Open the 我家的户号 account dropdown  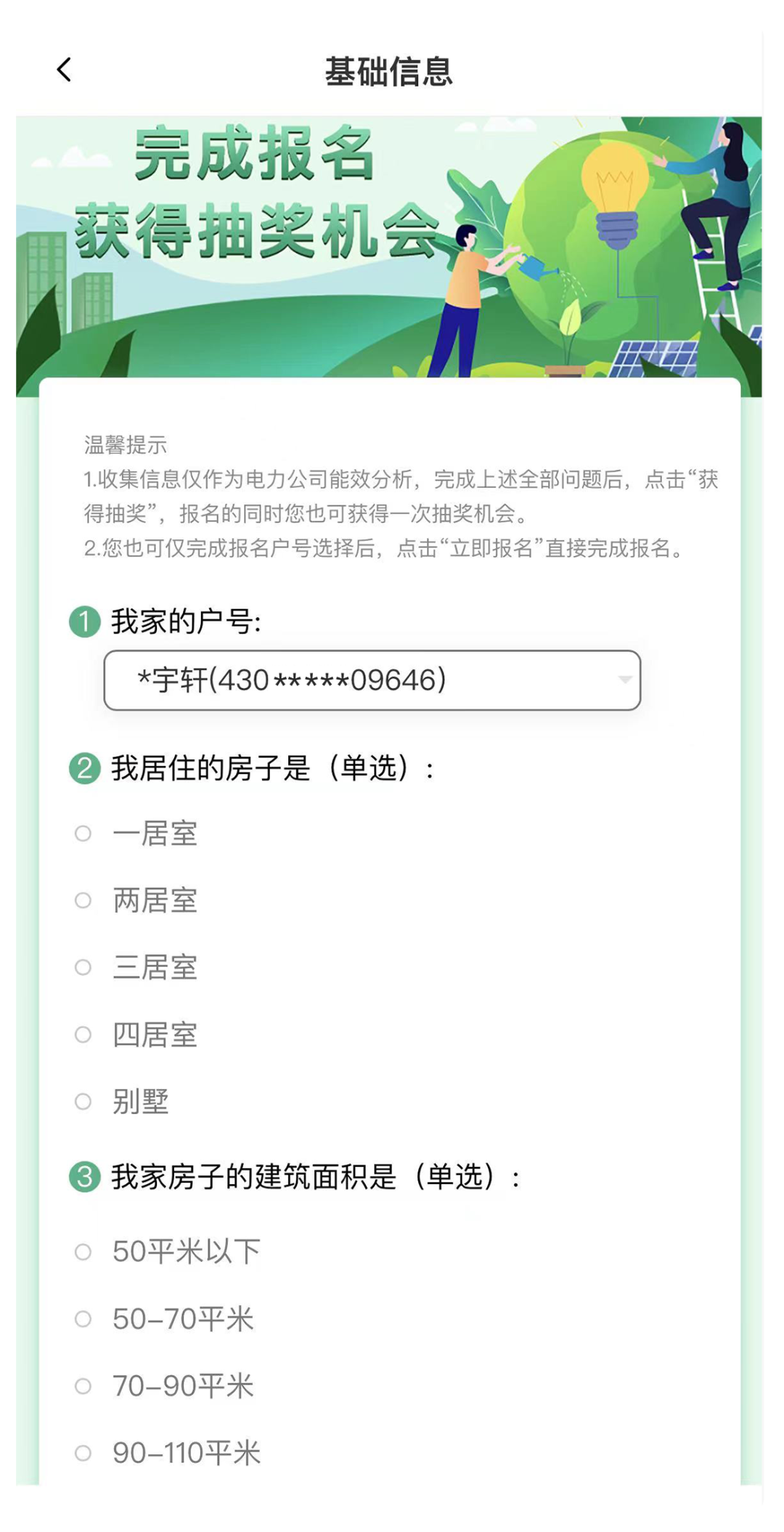coord(372,680)
